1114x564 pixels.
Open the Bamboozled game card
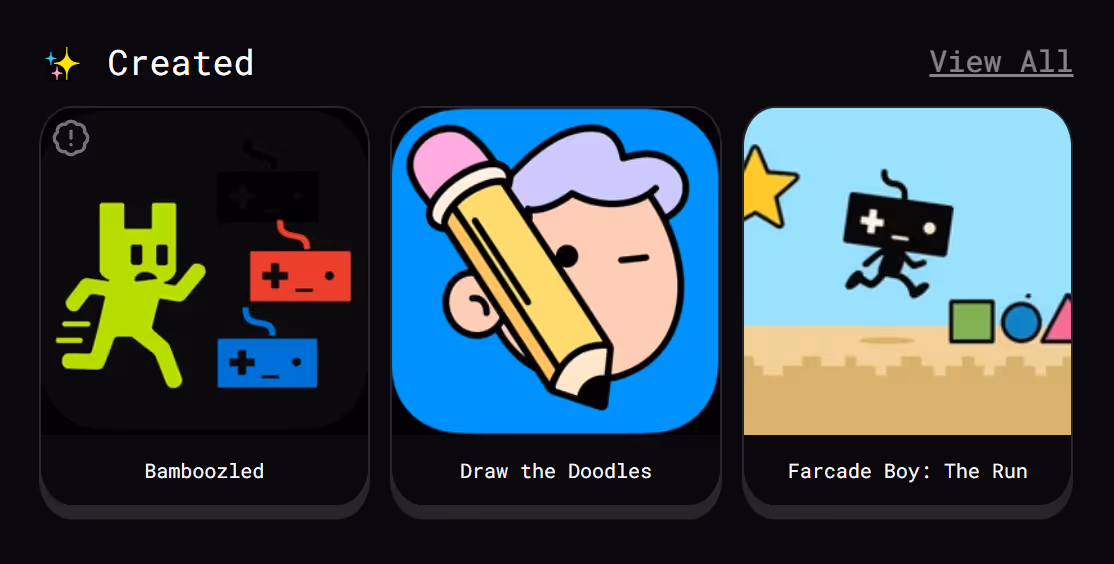click(x=204, y=300)
